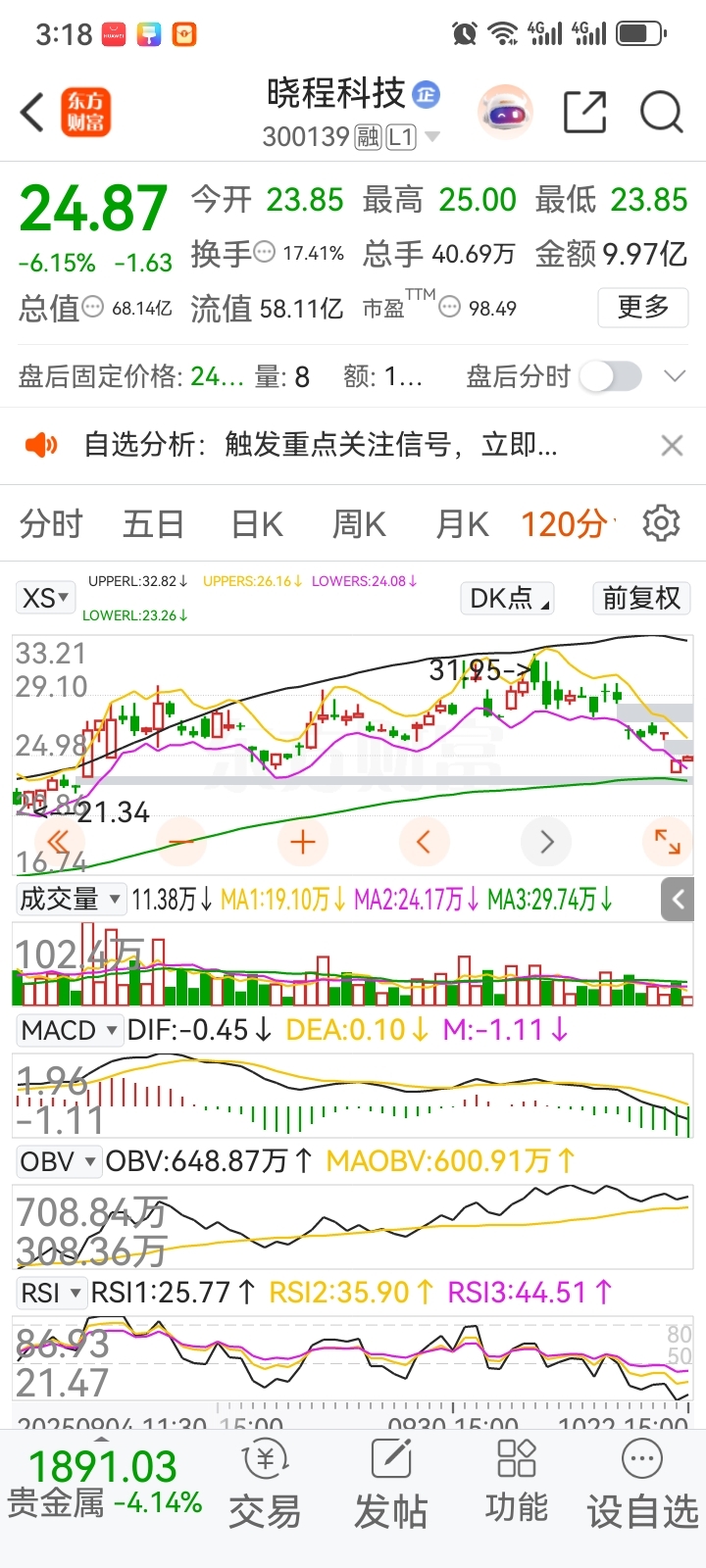This screenshot has height=1568, width=706.
Task: Select the 周K chart tab
Action: 359,524
